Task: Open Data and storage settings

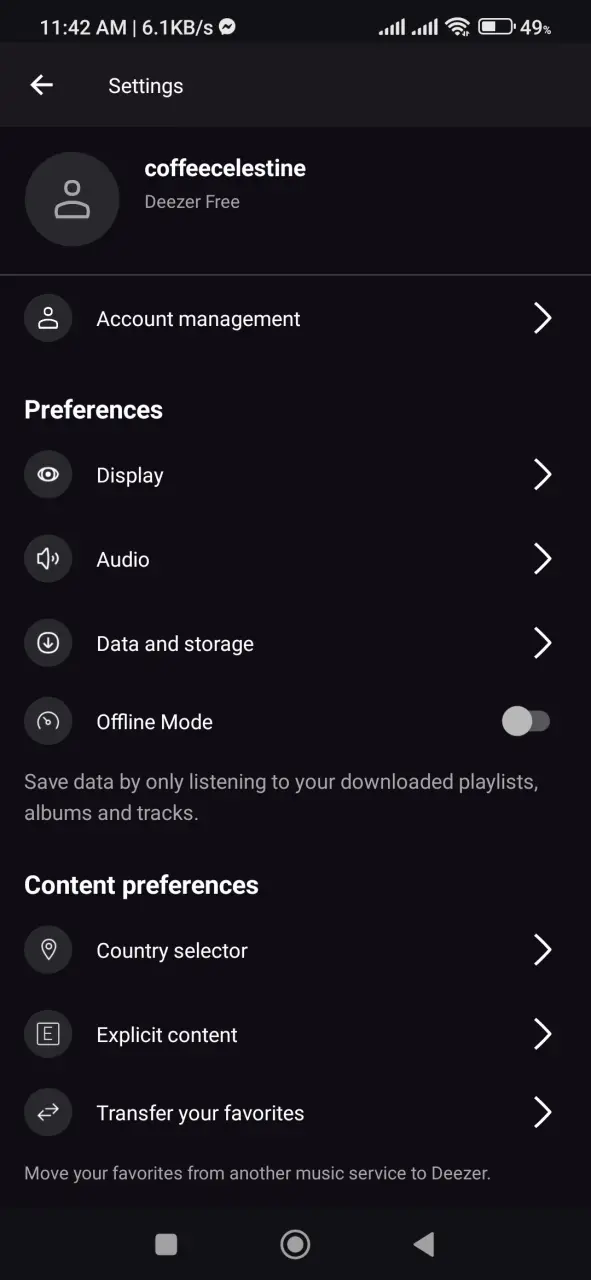Action: 295,643
